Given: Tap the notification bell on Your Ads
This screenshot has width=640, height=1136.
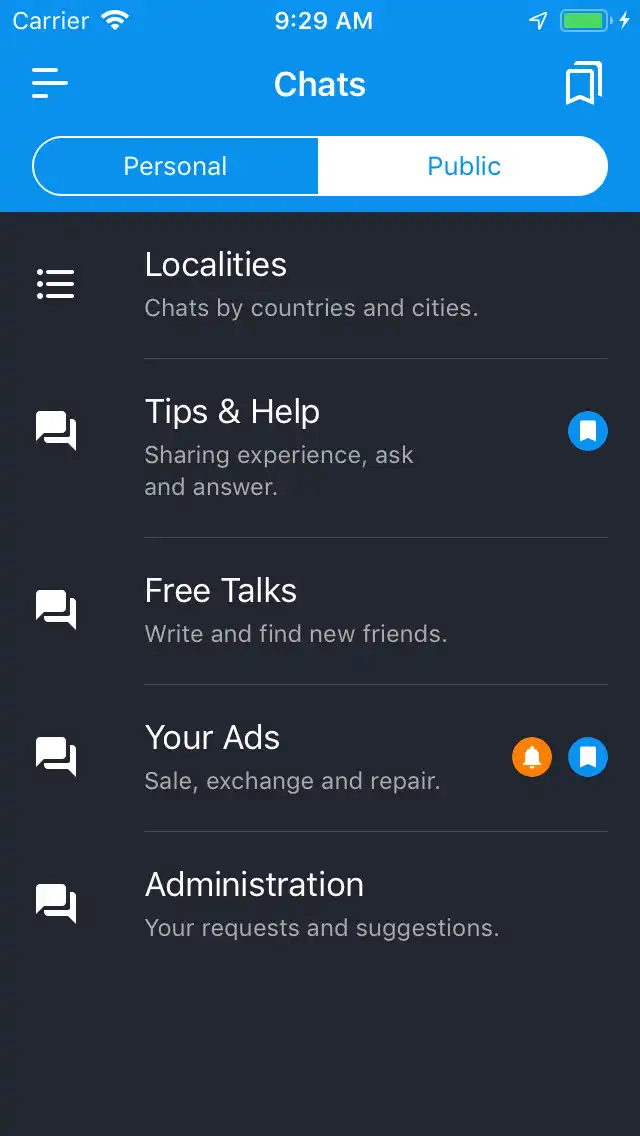Looking at the screenshot, I should click(532, 758).
